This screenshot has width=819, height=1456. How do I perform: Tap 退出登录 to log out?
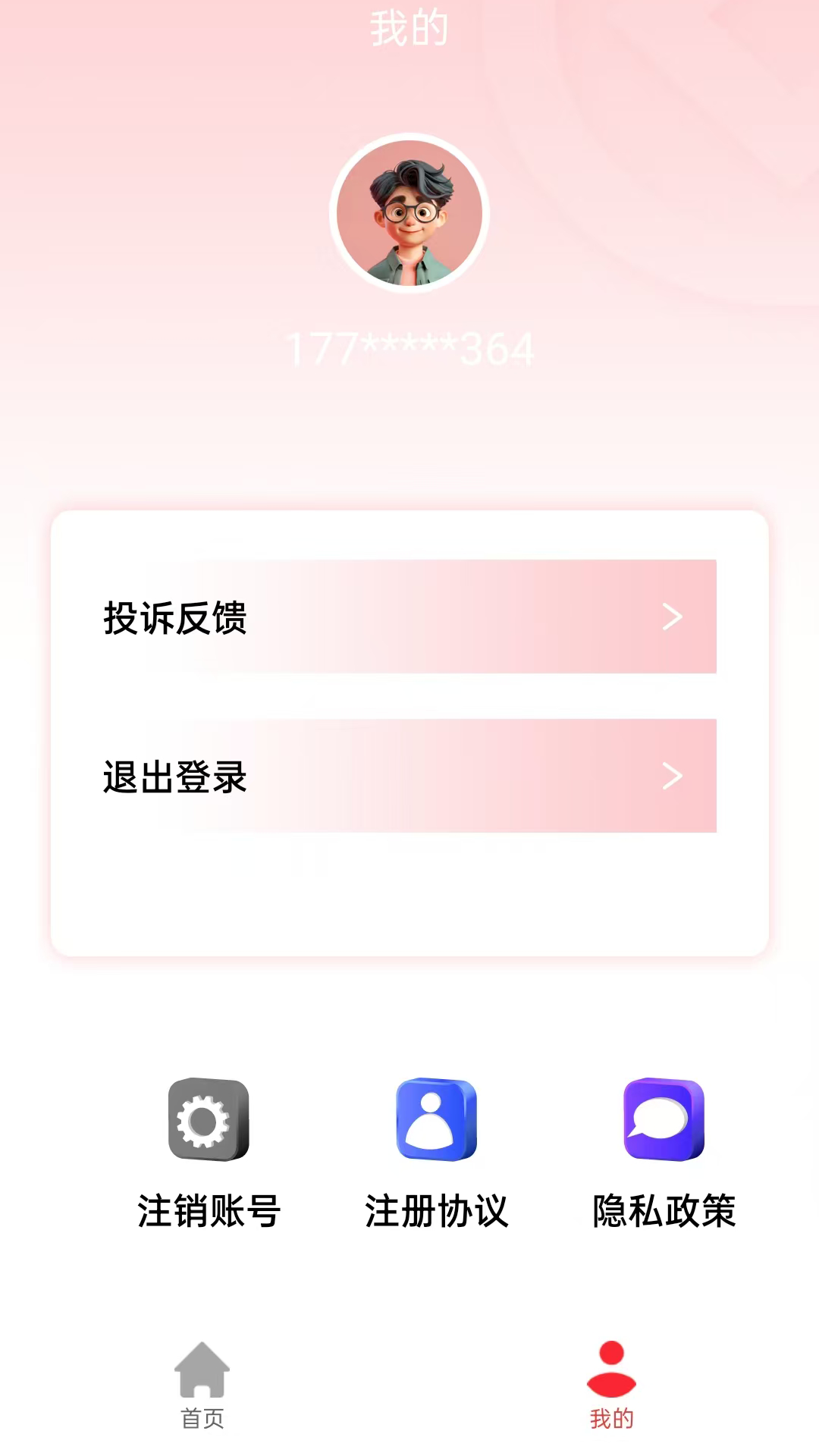tap(174, 775)
